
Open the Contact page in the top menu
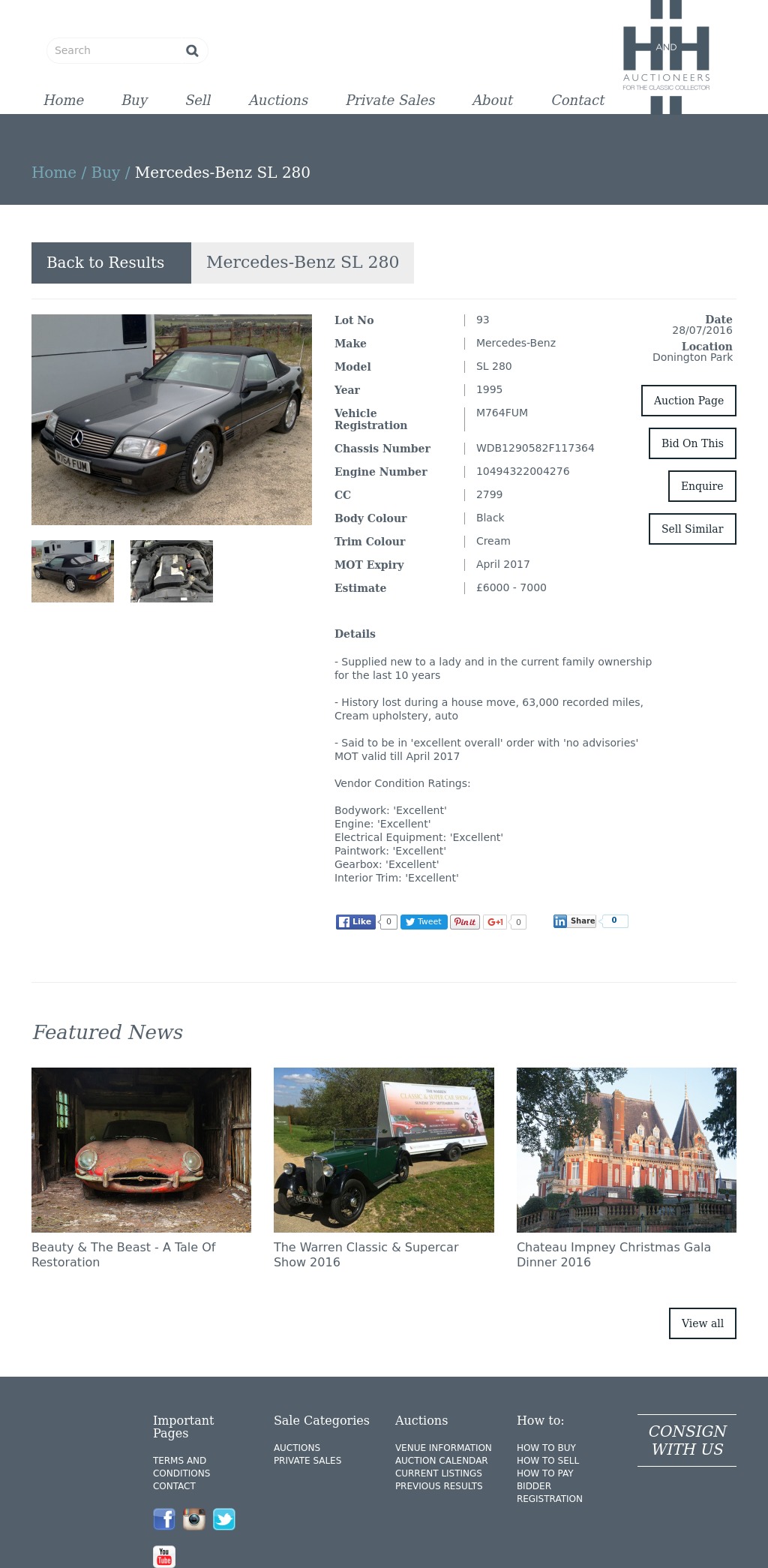[x=577, y=100]
